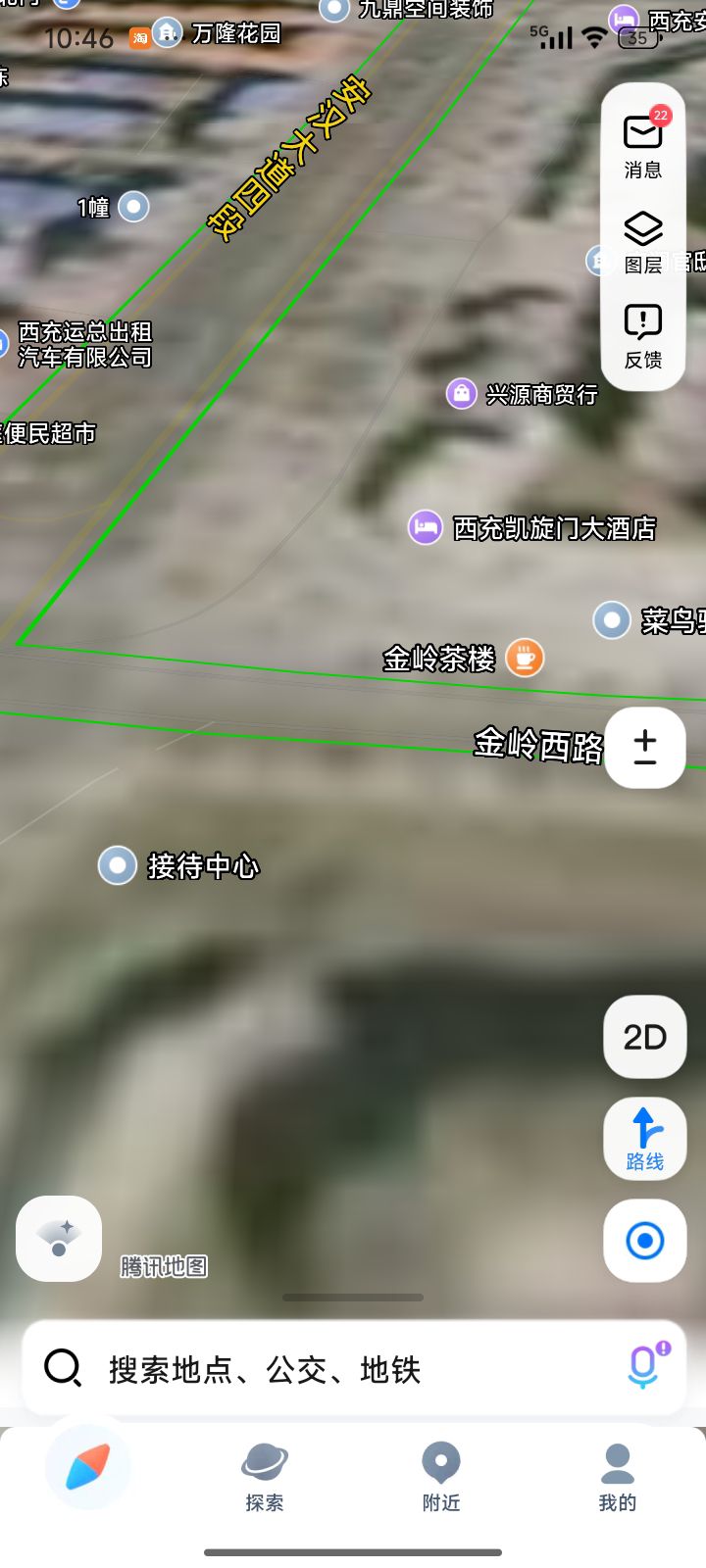The height and width of the screenshot is (1568, 706).
Task: Select the 西充凯旋门大酒店 hotel marker
Action: click(425, 527)
